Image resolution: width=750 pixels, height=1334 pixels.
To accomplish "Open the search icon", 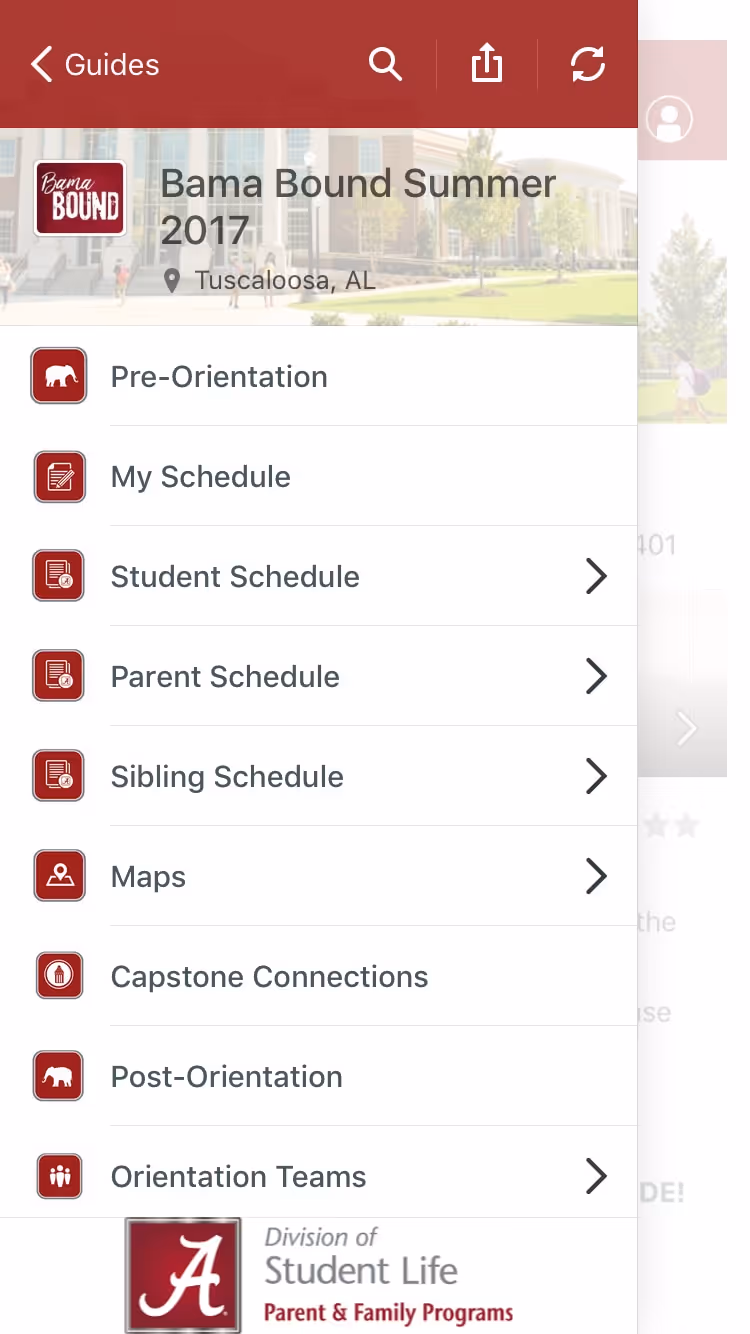I will (x=385, y=65).
